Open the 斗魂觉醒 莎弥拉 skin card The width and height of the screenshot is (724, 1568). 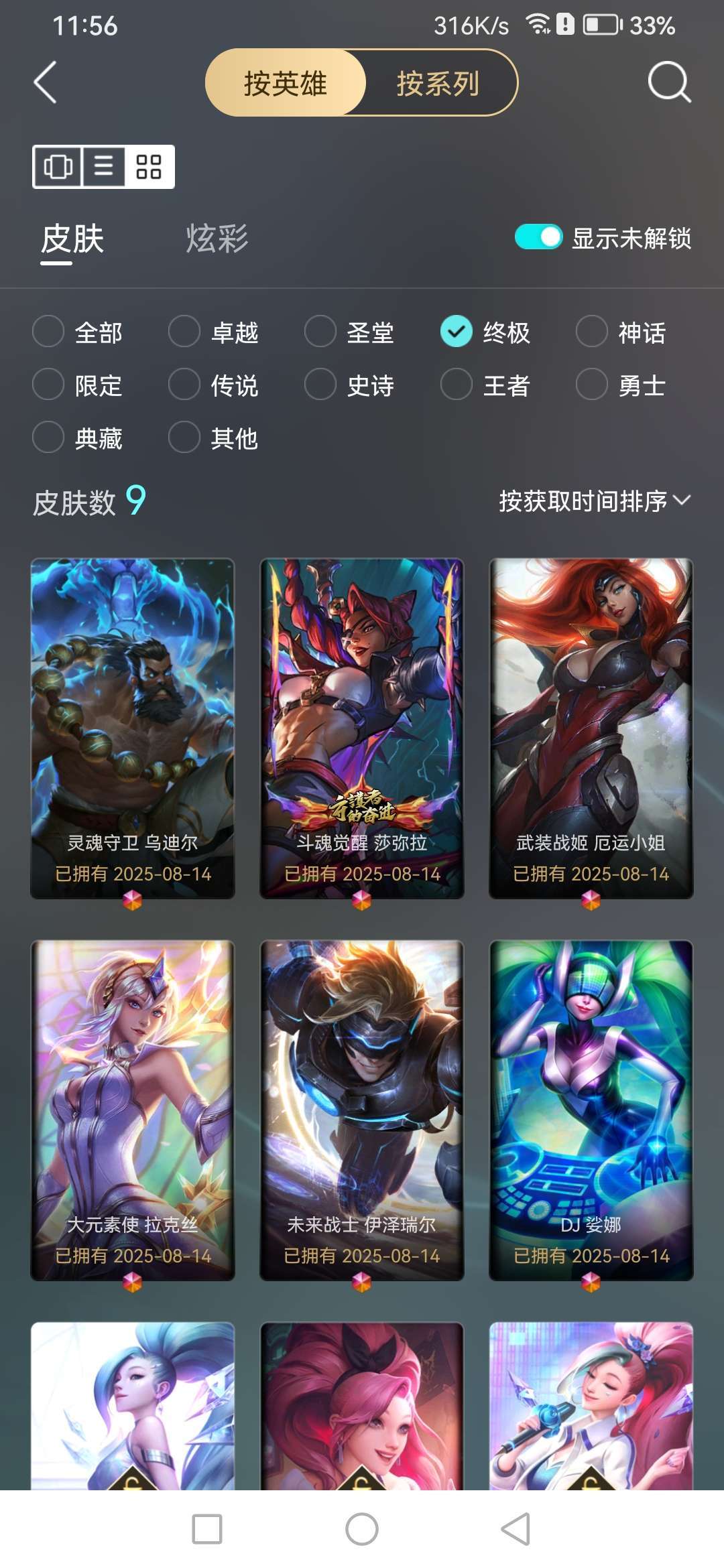362,727
